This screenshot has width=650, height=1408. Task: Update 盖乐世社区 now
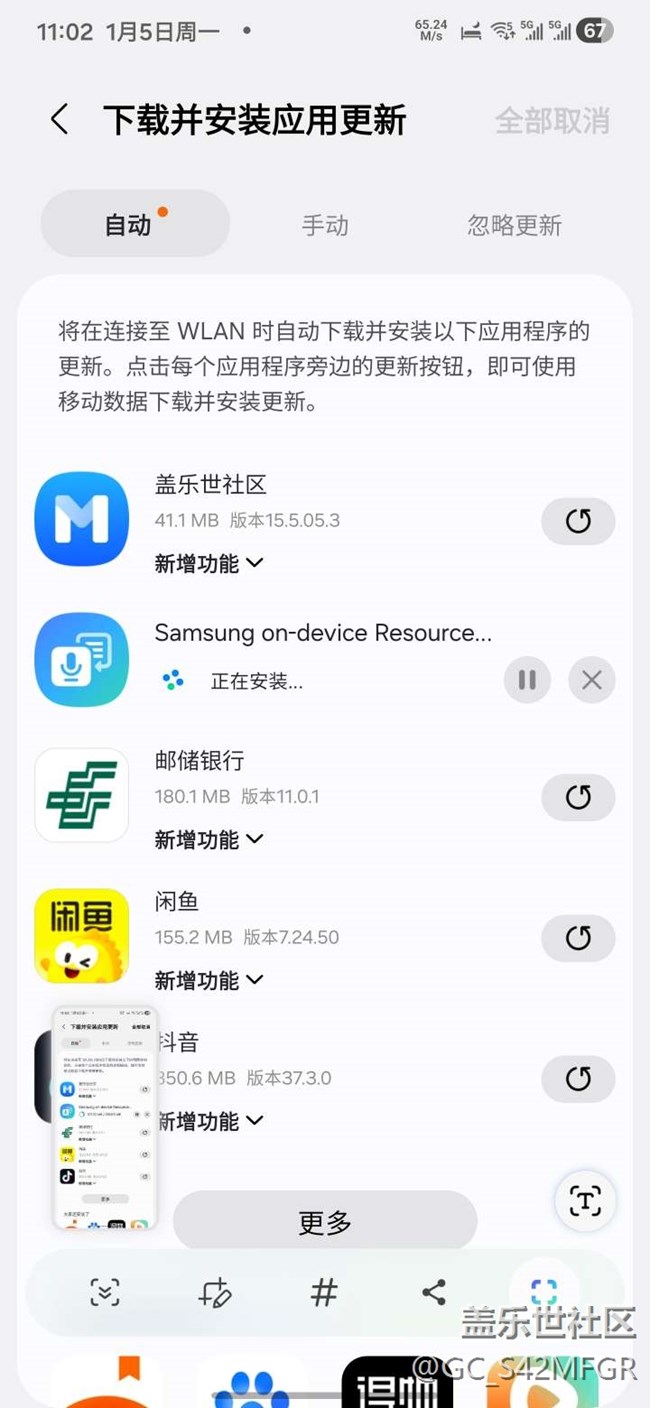pos(578,521)
